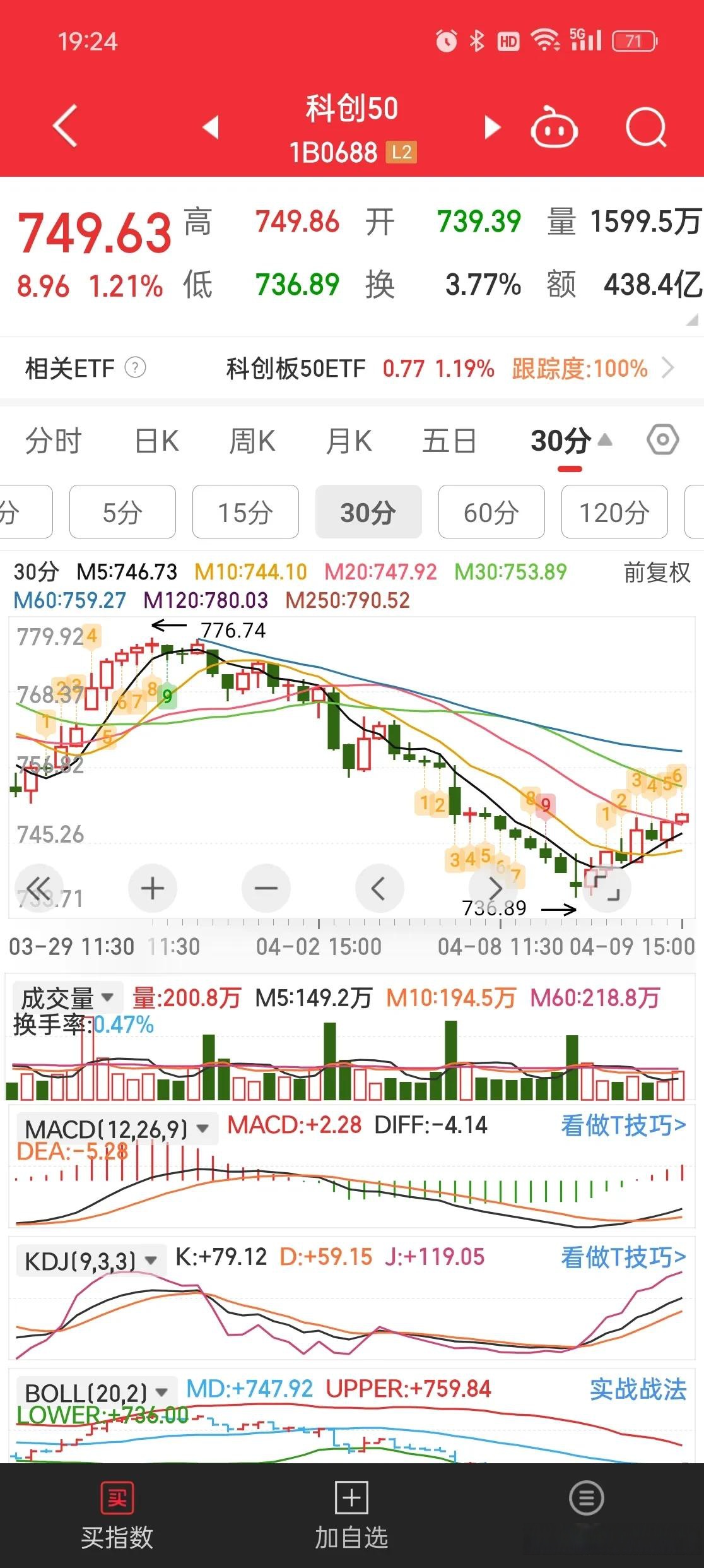
Task: Pan the chart left with the left arrow
Action: pos(378,888)
